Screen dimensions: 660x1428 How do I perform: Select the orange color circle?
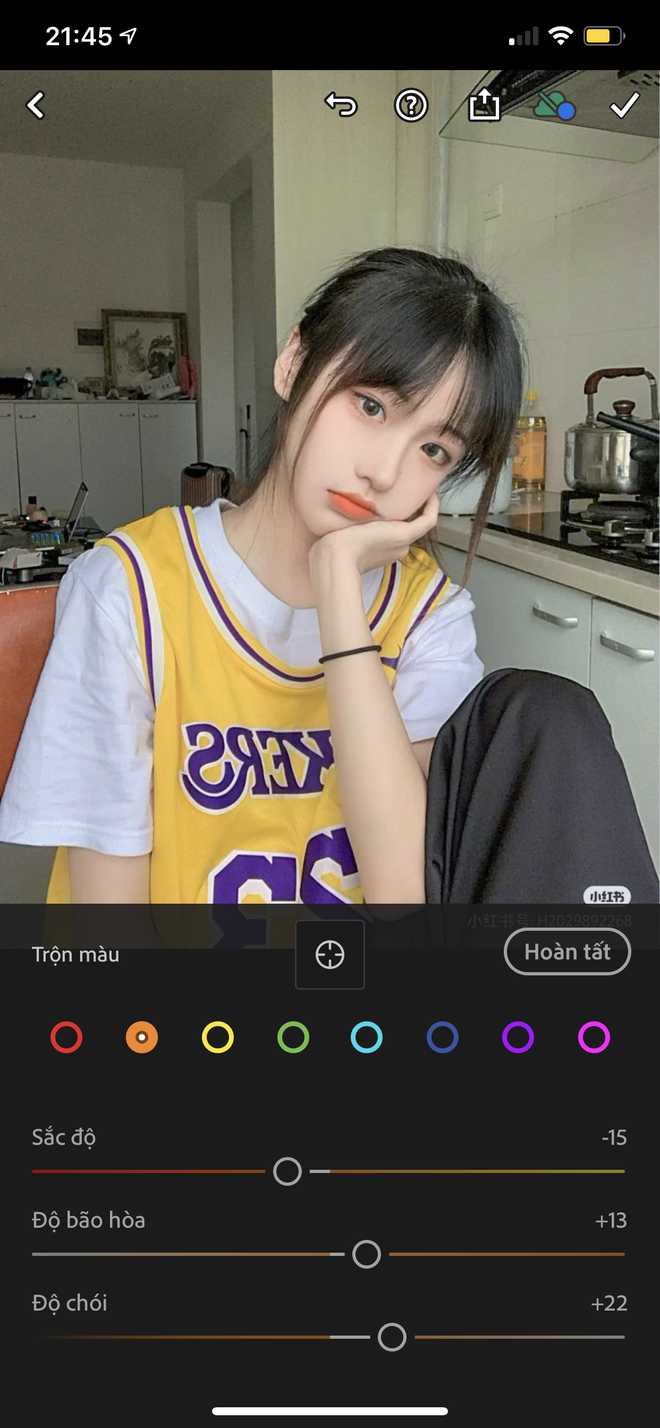(142, 1037)
